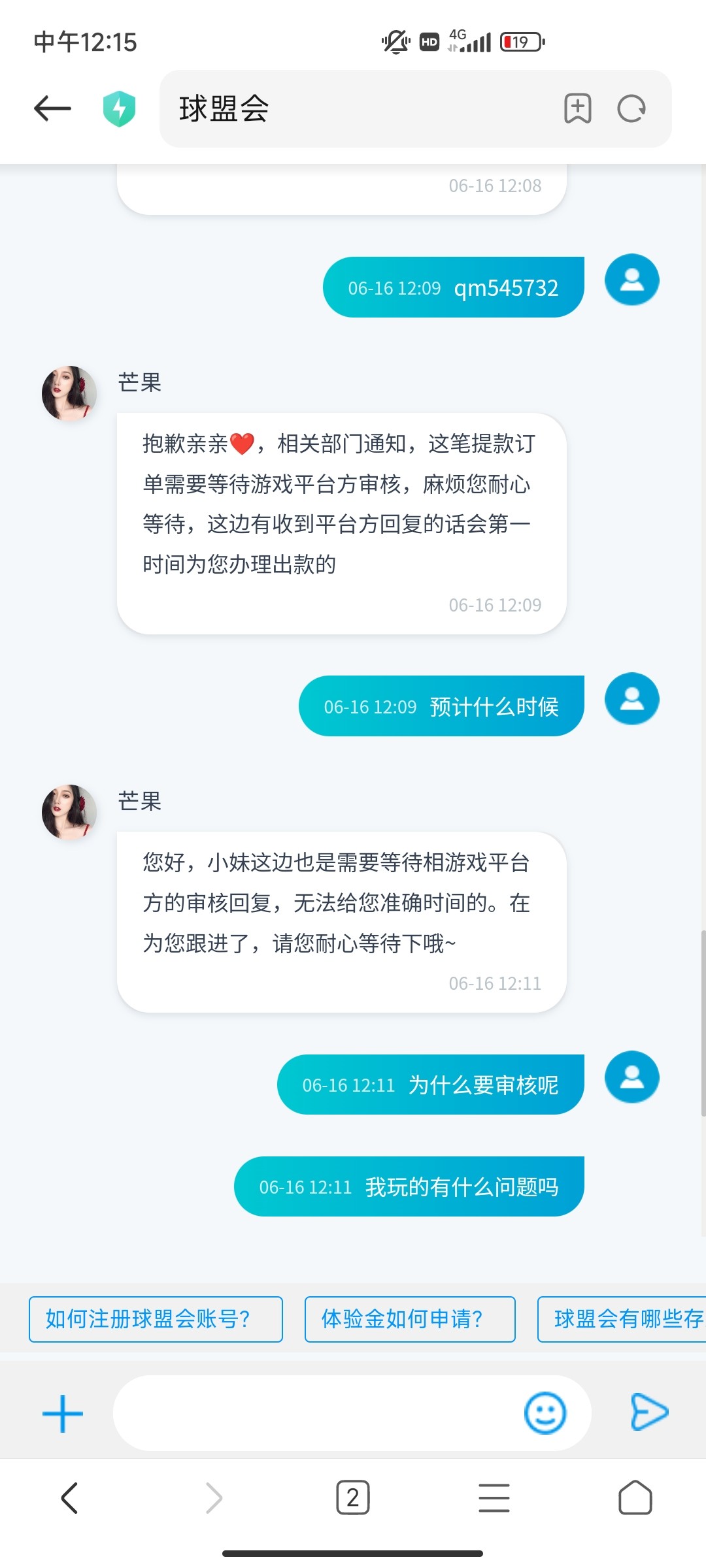Select the quick reply 如何注册球盟会账号?
706x1568 pixels.
(x=156, y=1318)
